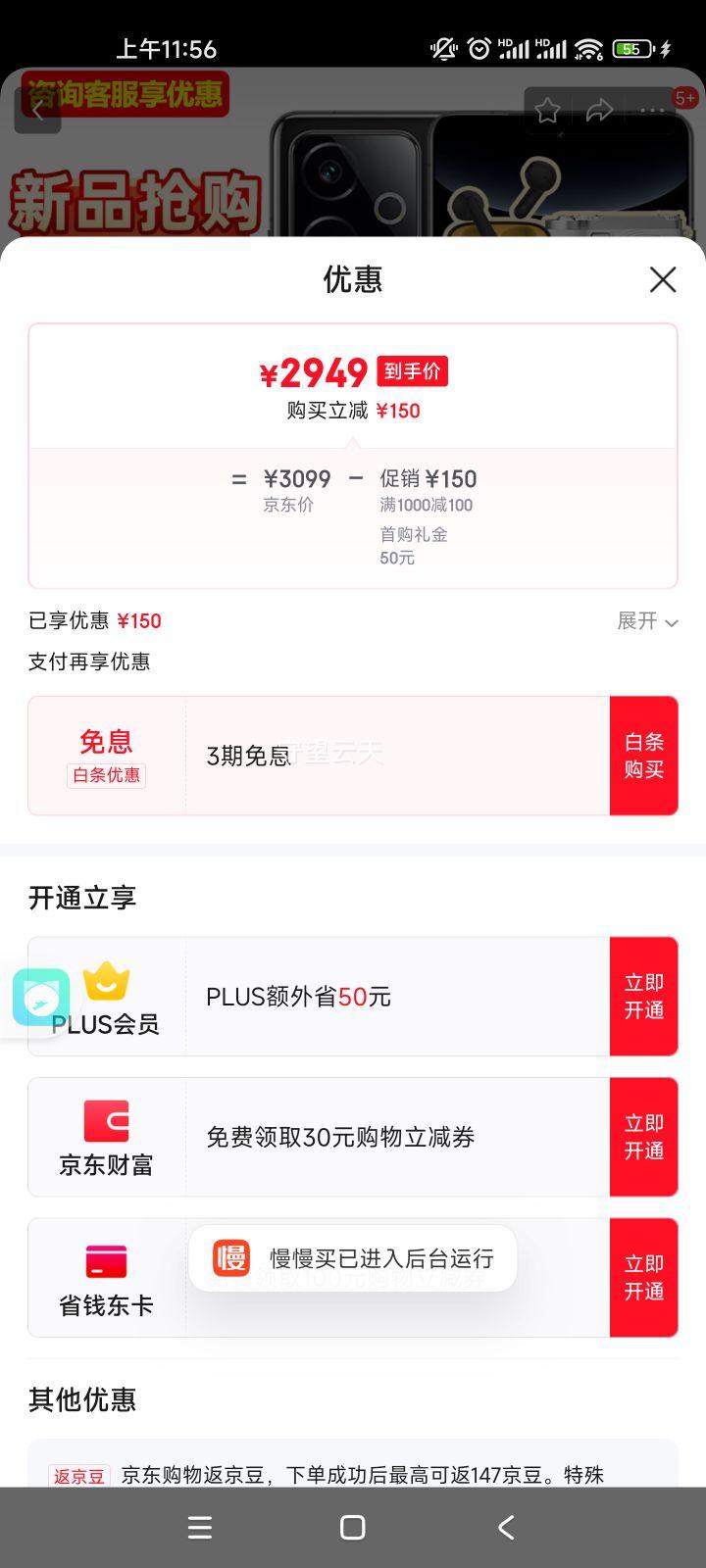Expand the 已享优惠 details with 展开
This screenshot has width=706, height=1568.
(647, 621)
